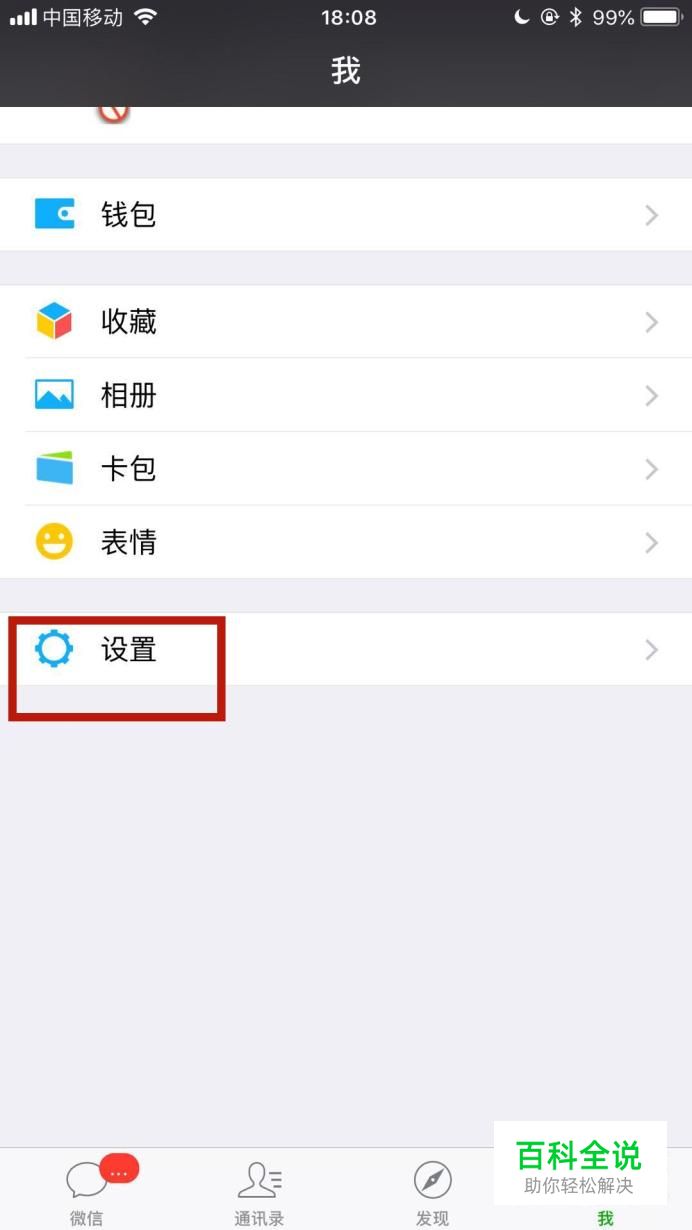The width and height of the screenshot is (692, 1230).
Task: Switch to the 微信 chats tab
Action: (x=87, y=1192)
